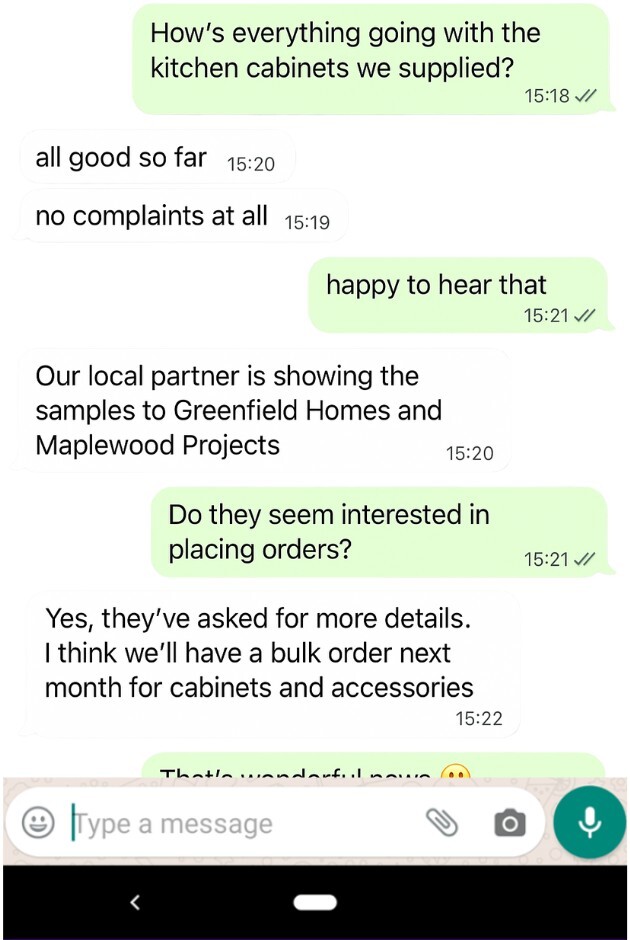Open the emoji picker

(x=38, y=823)
